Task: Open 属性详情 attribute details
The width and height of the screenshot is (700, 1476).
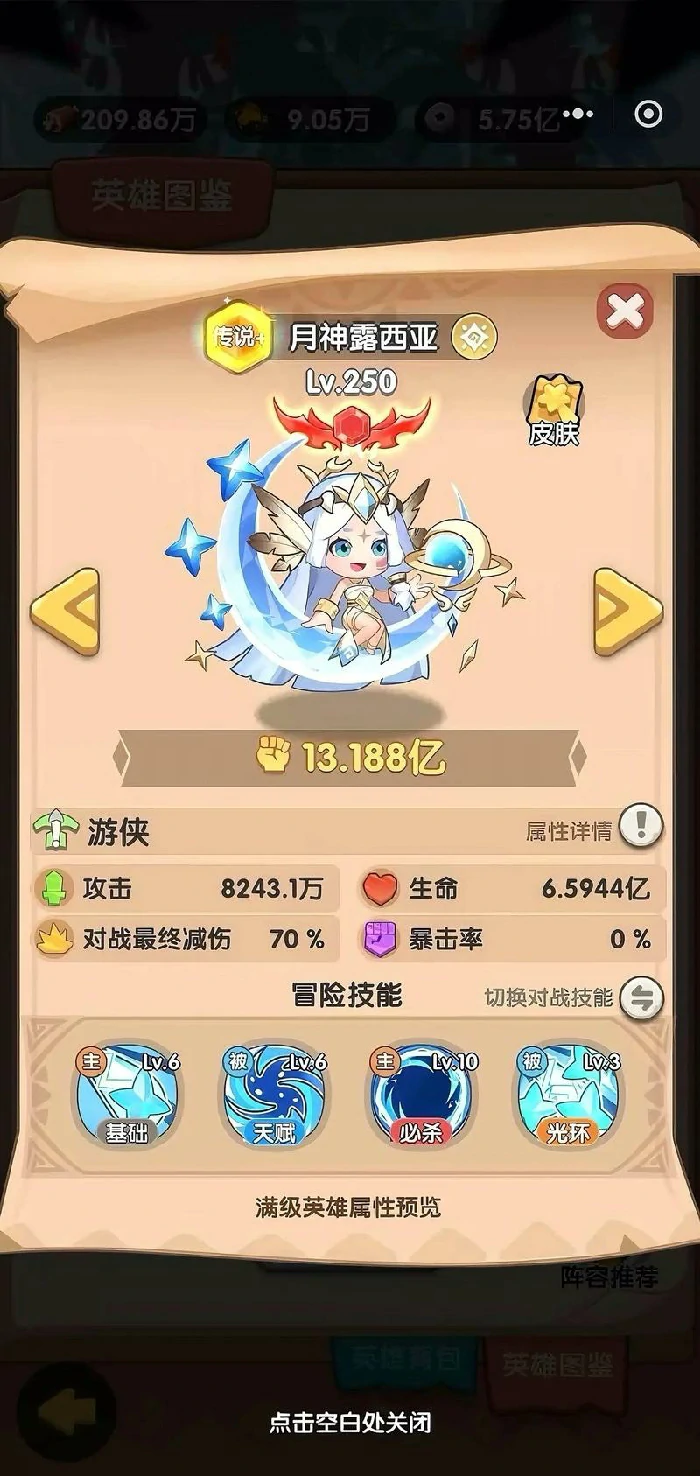Action: click(640, 829)
